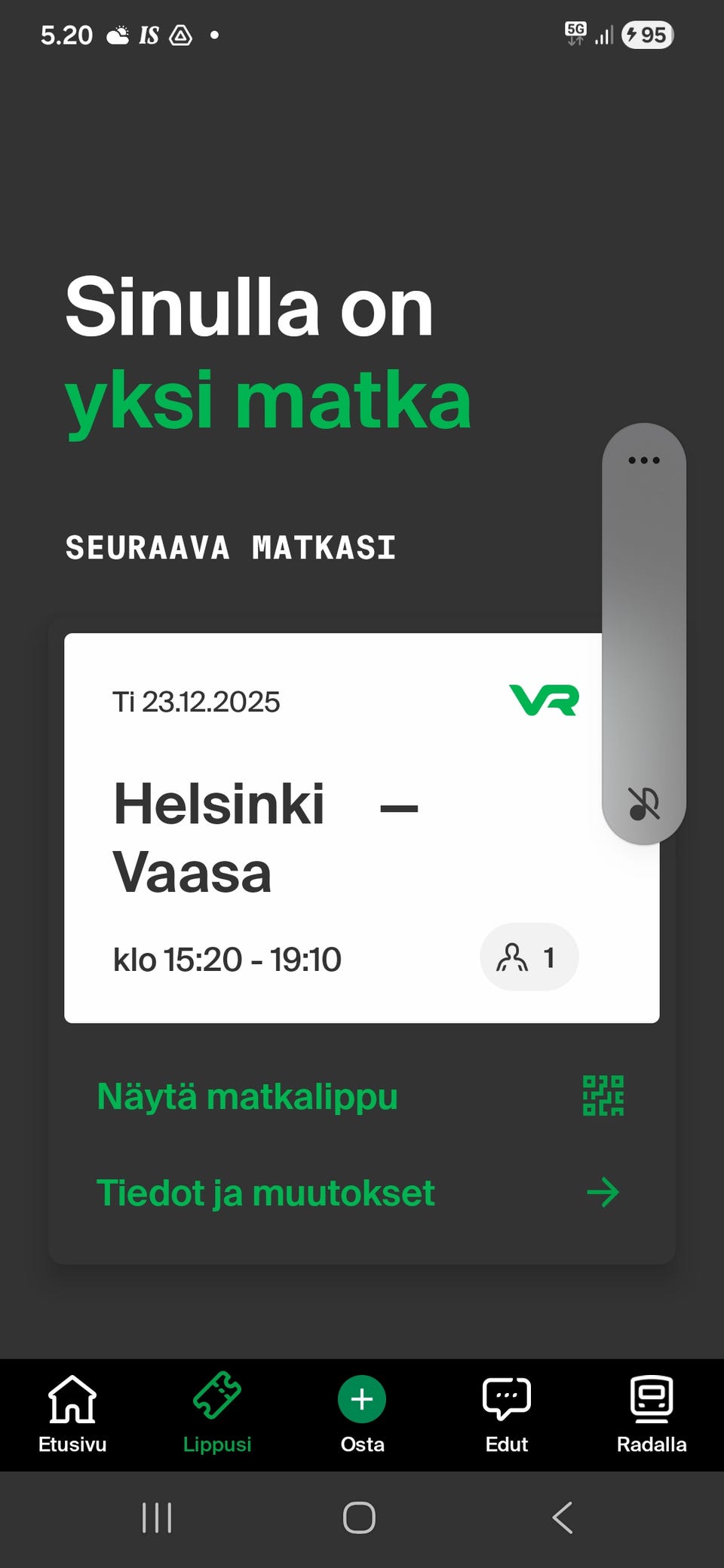
Task: Tap the VR logo on the ticket
Action: (543, 701)
